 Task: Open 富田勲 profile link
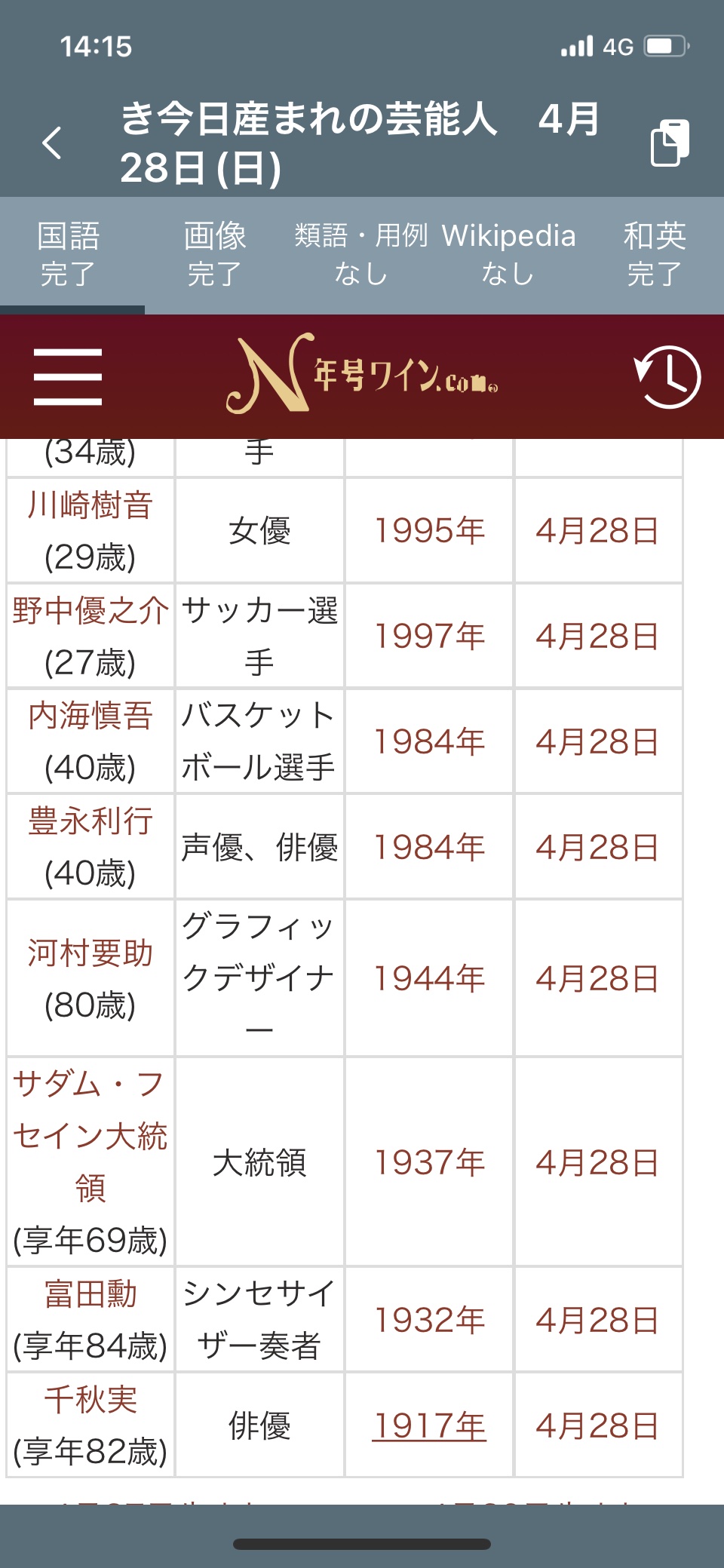(90, 1294)
